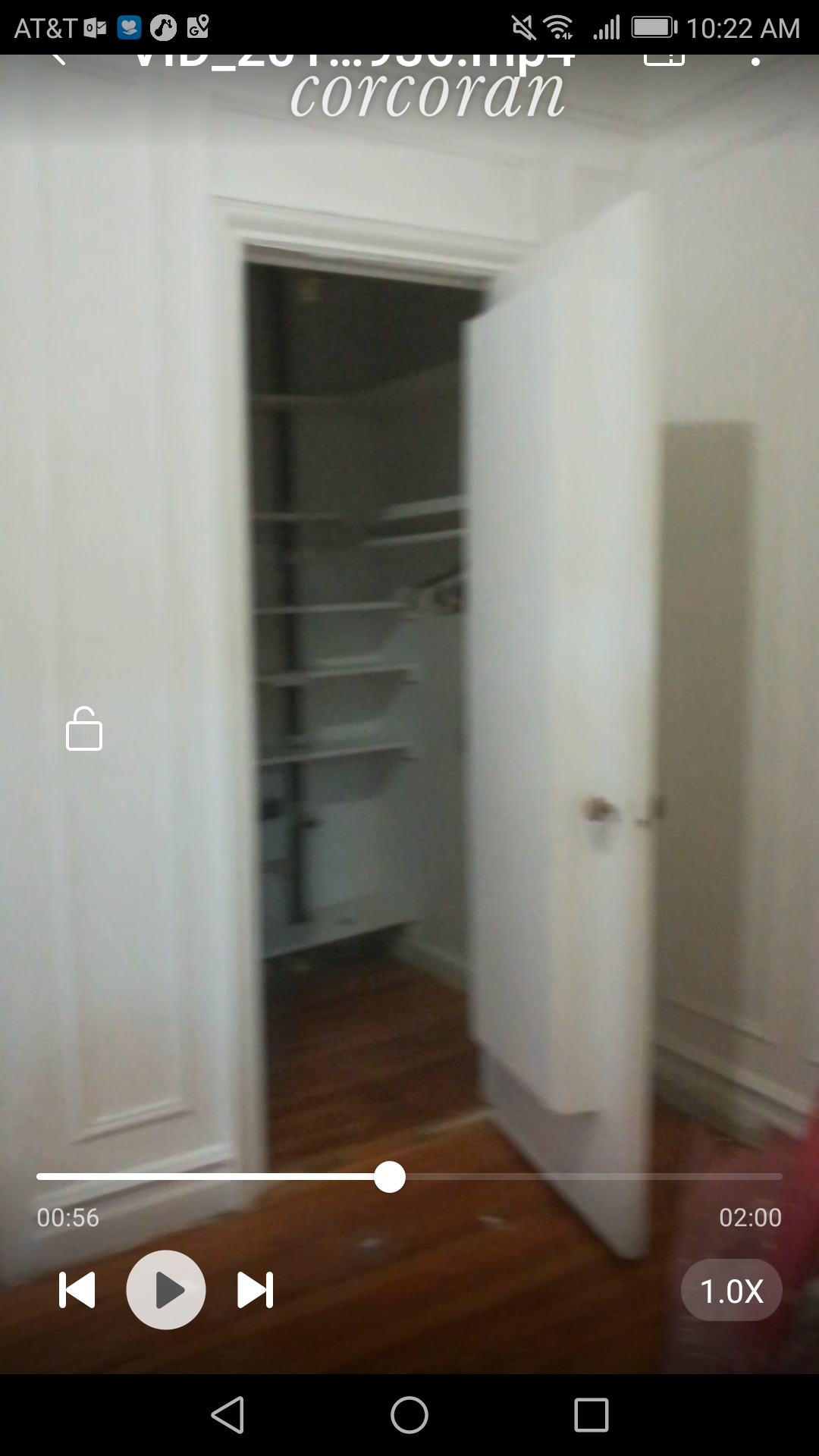Play the paused video
The width and height of the screenshot is (819, 1456).
coord(166,1290)
